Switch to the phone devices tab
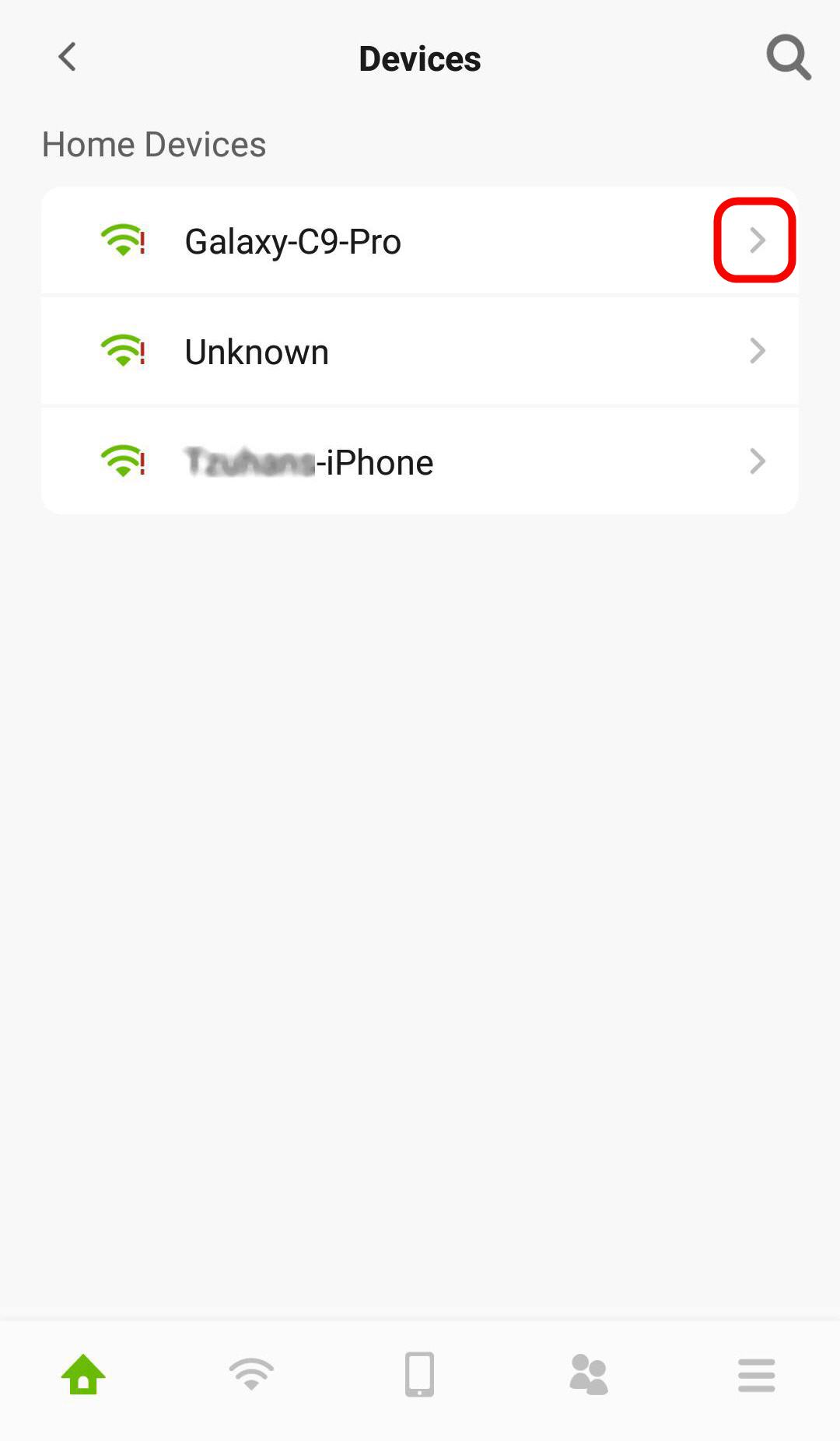Screen dimensions: 840x1441 [419, 1374]
